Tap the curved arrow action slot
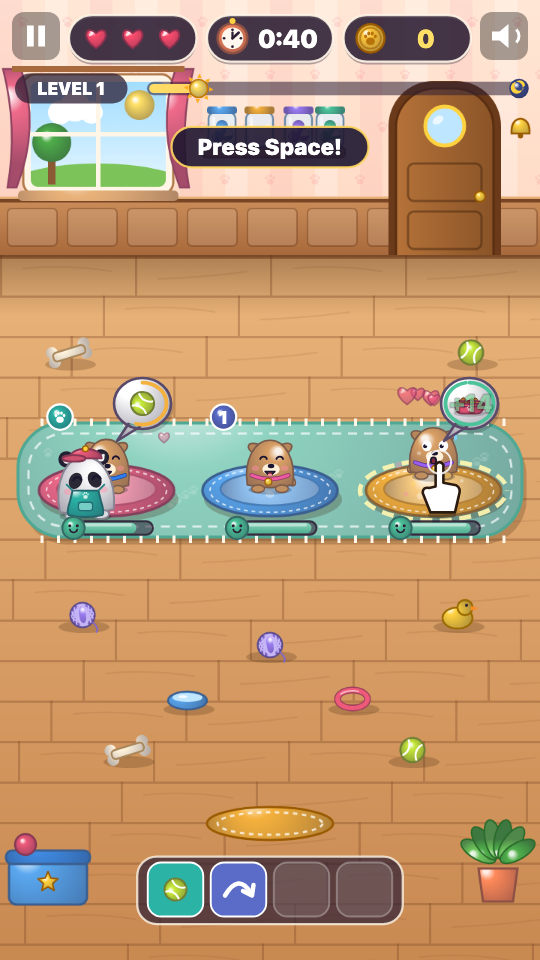The width and height of the screenshot is (540, 960). click(x=239, y=889)
